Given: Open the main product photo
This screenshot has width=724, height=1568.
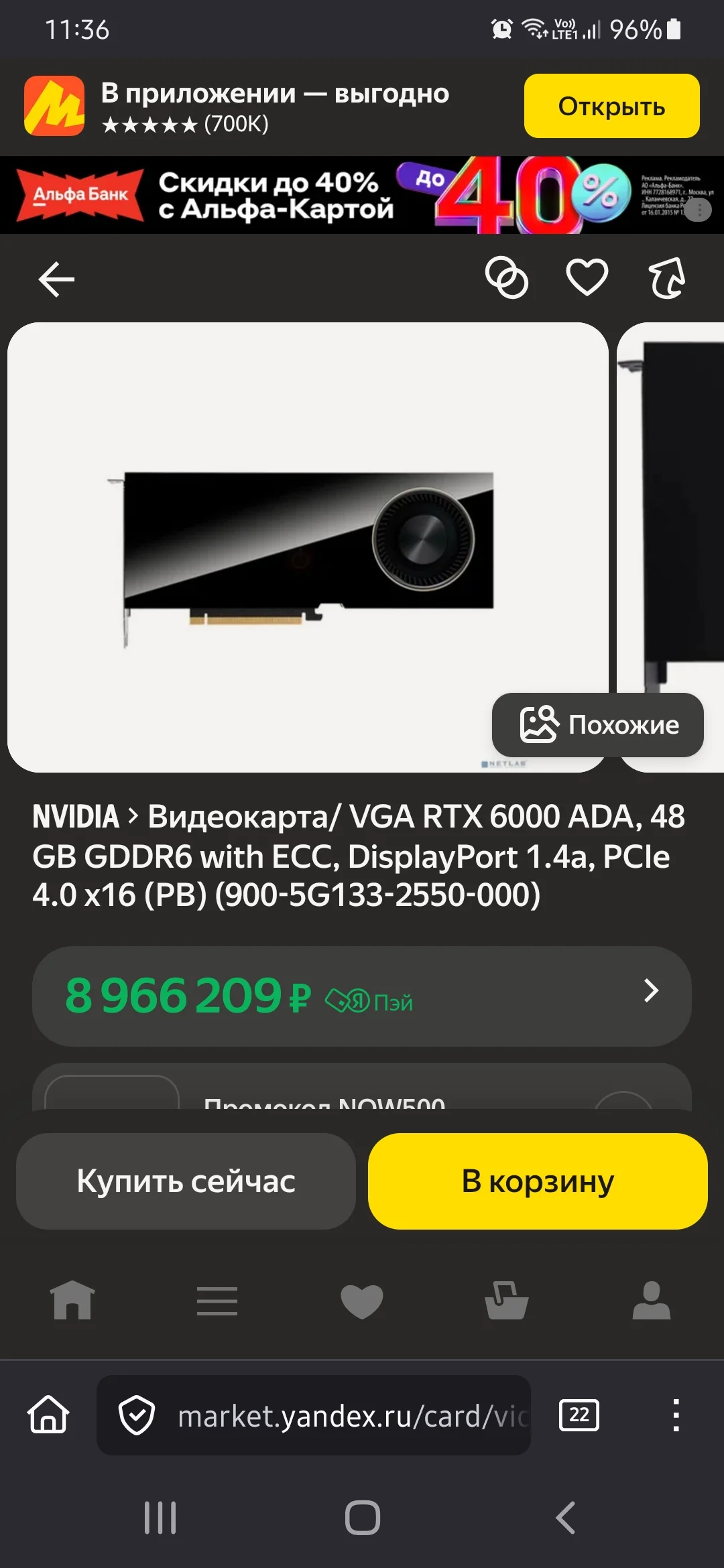Looking at the screenshot, I should point(308,546).
